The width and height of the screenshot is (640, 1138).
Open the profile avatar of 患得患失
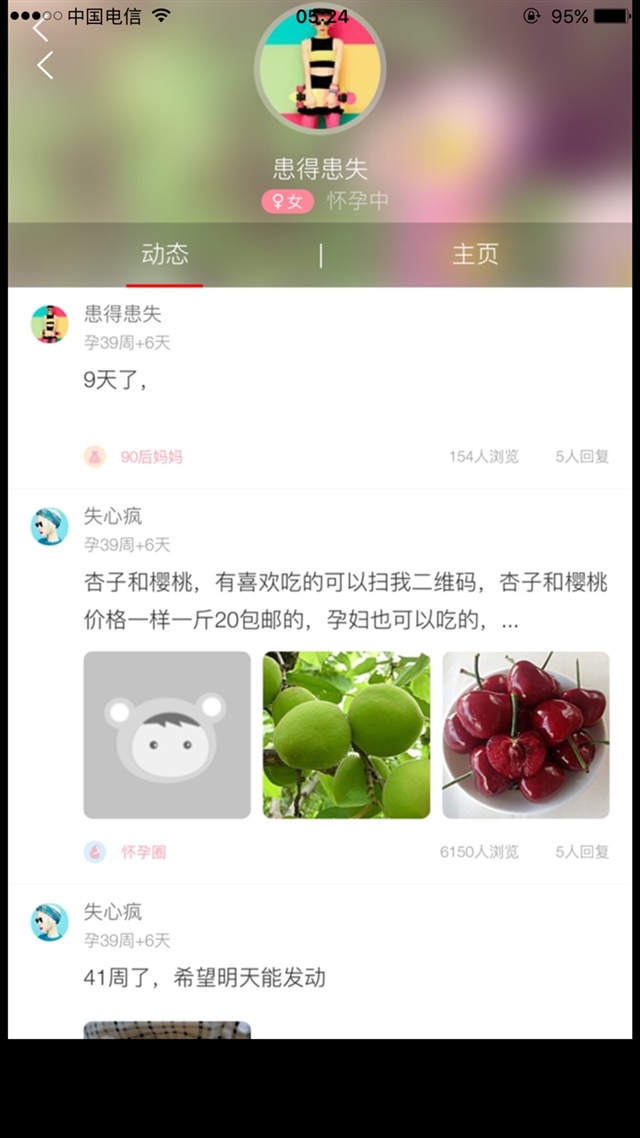tap(320, 70)
